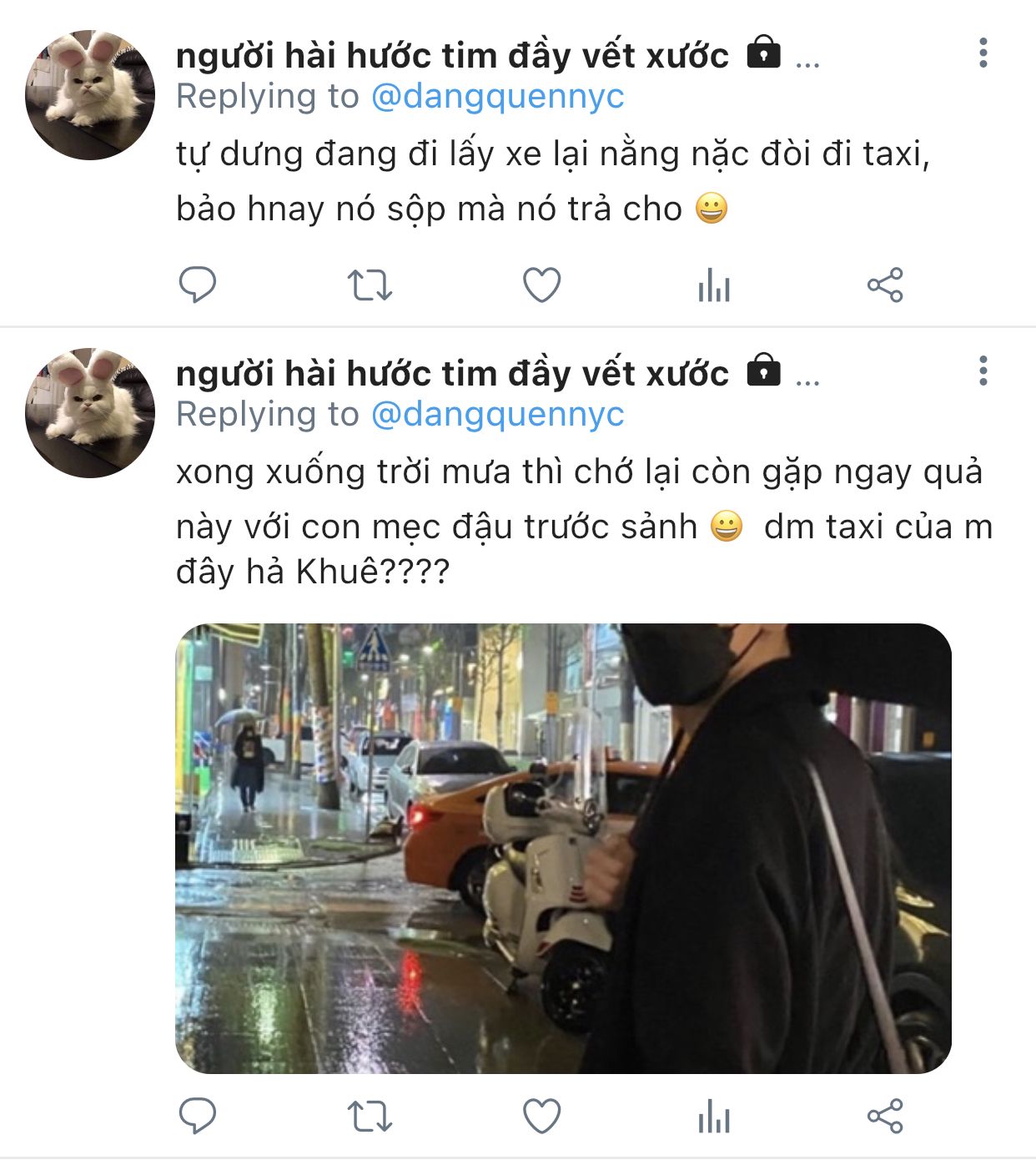Screen dimensions: 1036x1160
Task: Like the tweet about paying for taxi
Action: [541, 285]
